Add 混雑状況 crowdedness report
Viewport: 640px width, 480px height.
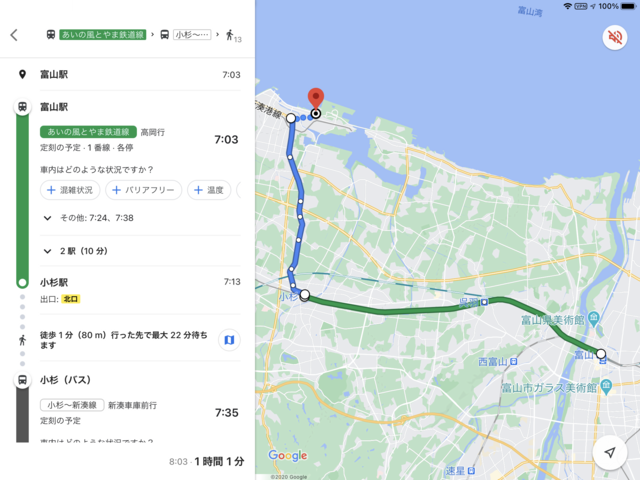click(70, 190)
